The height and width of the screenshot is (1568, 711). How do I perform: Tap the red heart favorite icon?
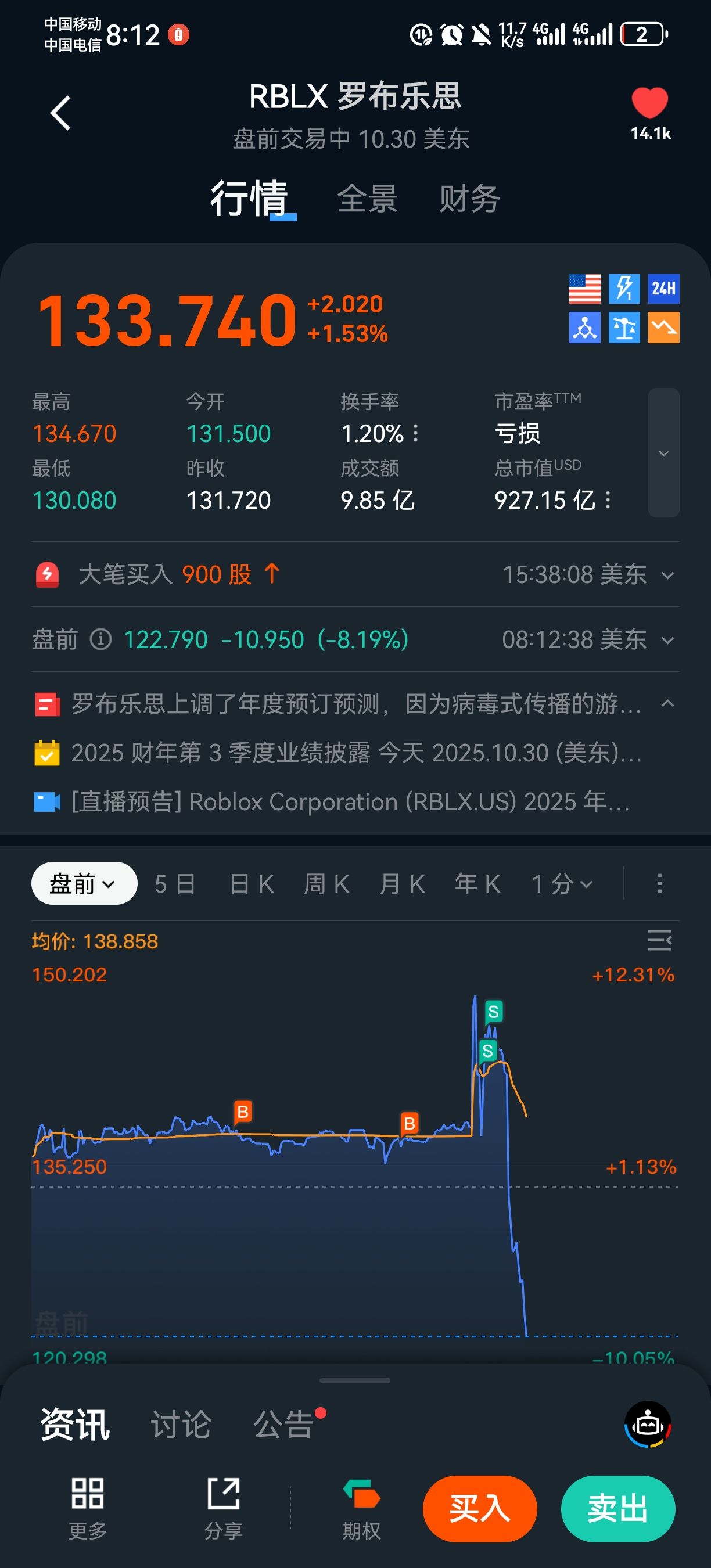649,103
